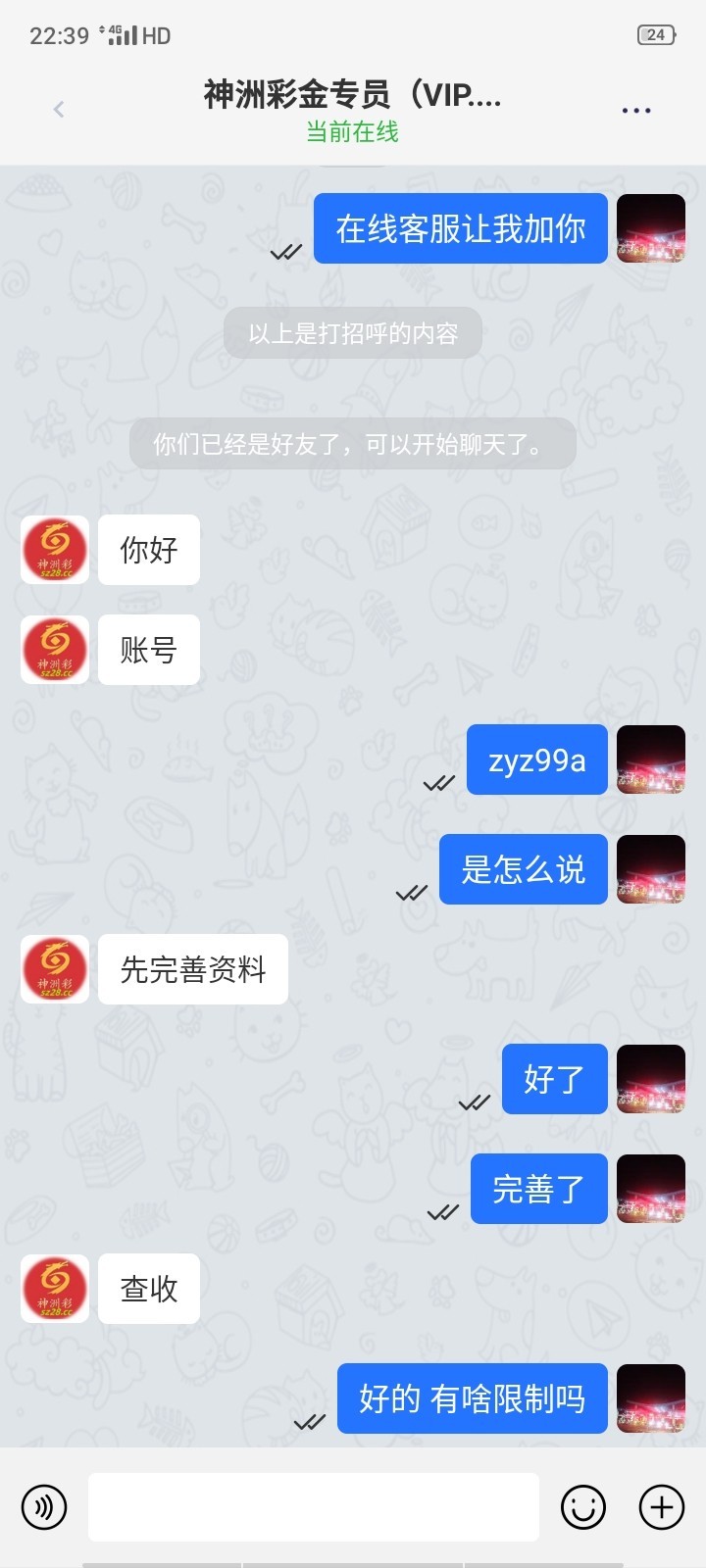Open sender avatar beside '你好' message

click(55, 550)
